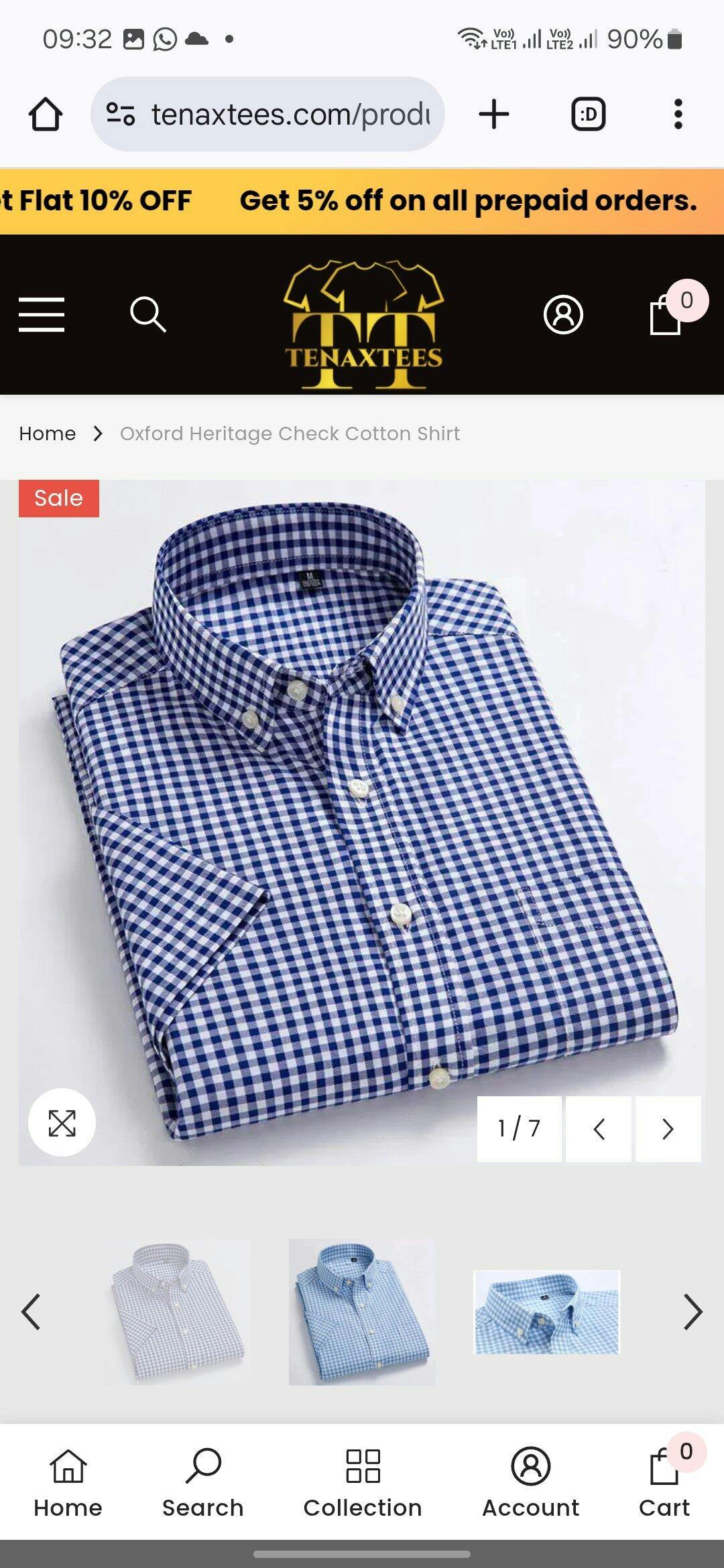
Task: Move the thumbnail carousel to the left
Action: (31, 1311)
